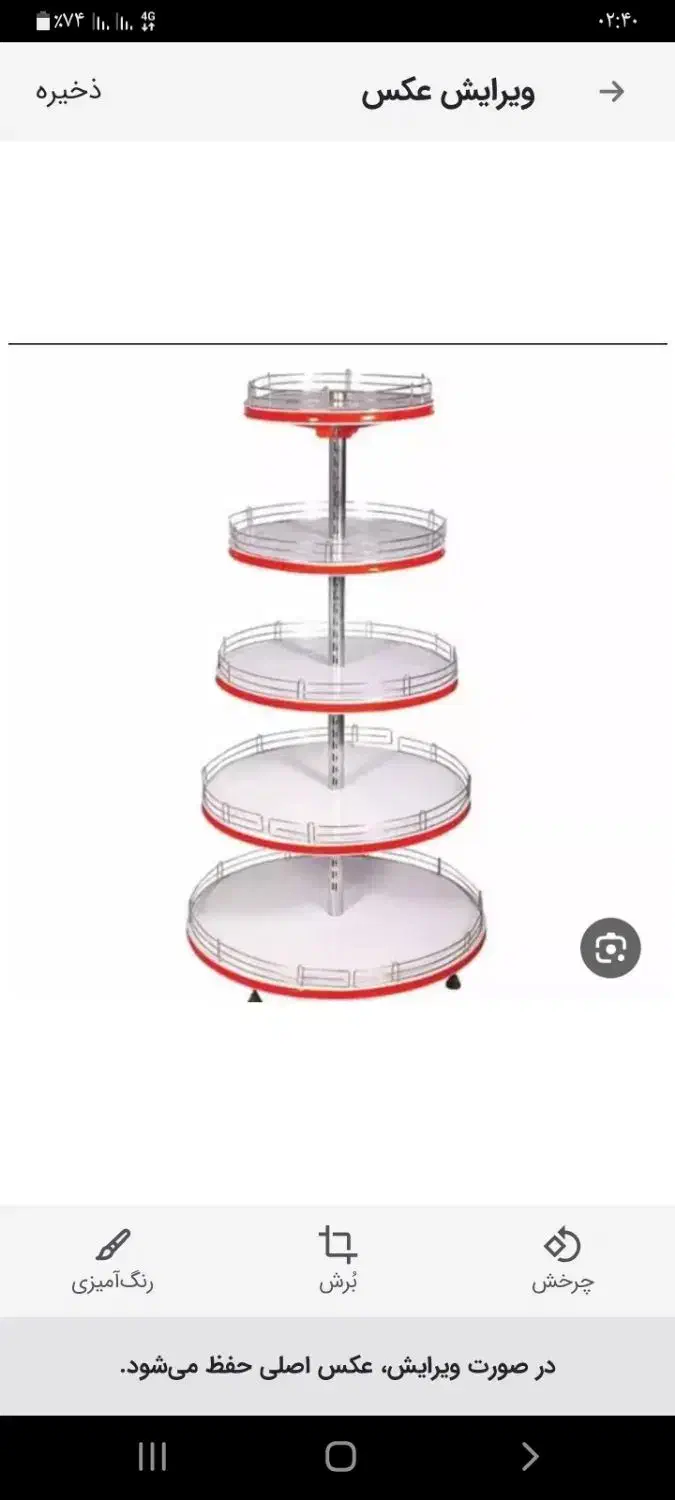Go to the home screen

pyautogui.click(x=340, y=1457)
